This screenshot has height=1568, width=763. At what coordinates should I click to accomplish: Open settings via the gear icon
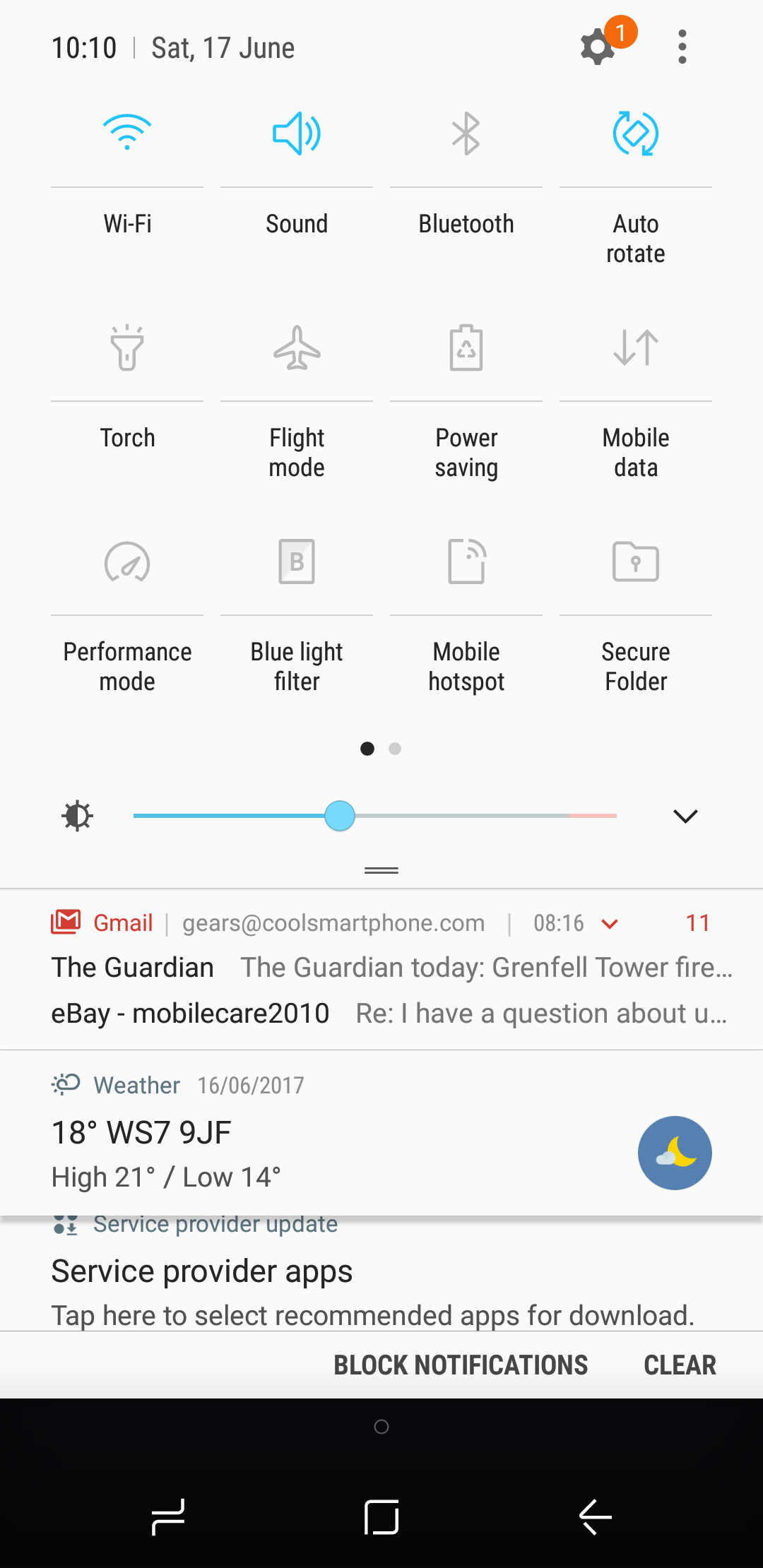click(598, 47)
